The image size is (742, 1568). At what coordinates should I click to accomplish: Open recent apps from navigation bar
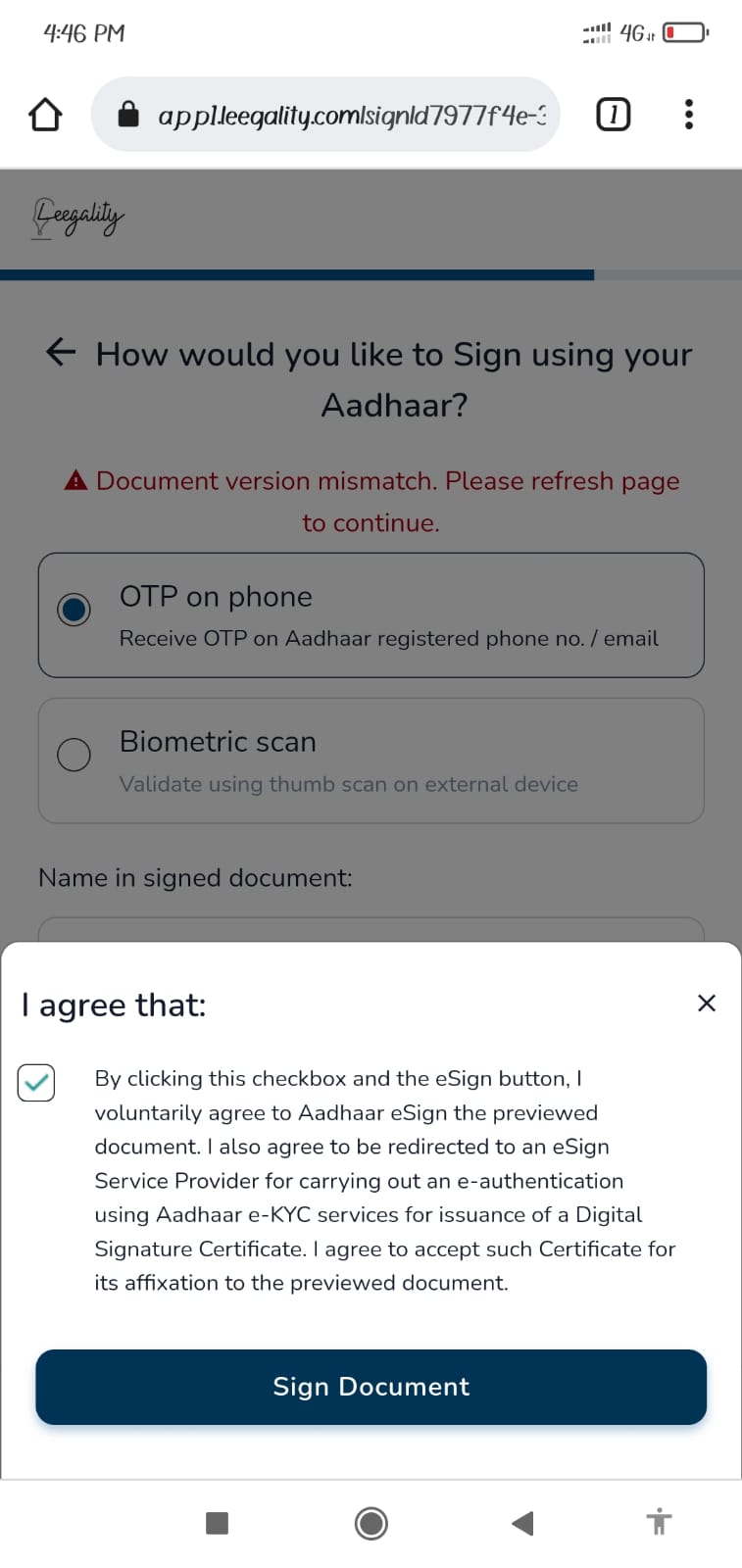tap(217, 1523)
